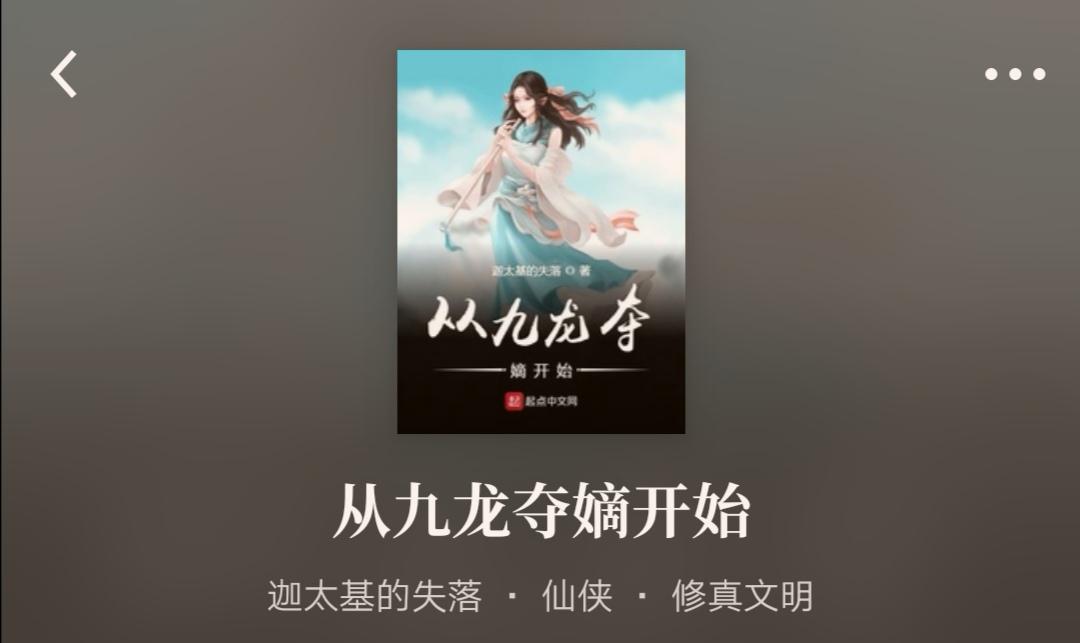
Task: Open the 仙侠 category
Action: [x=576, y=597]
